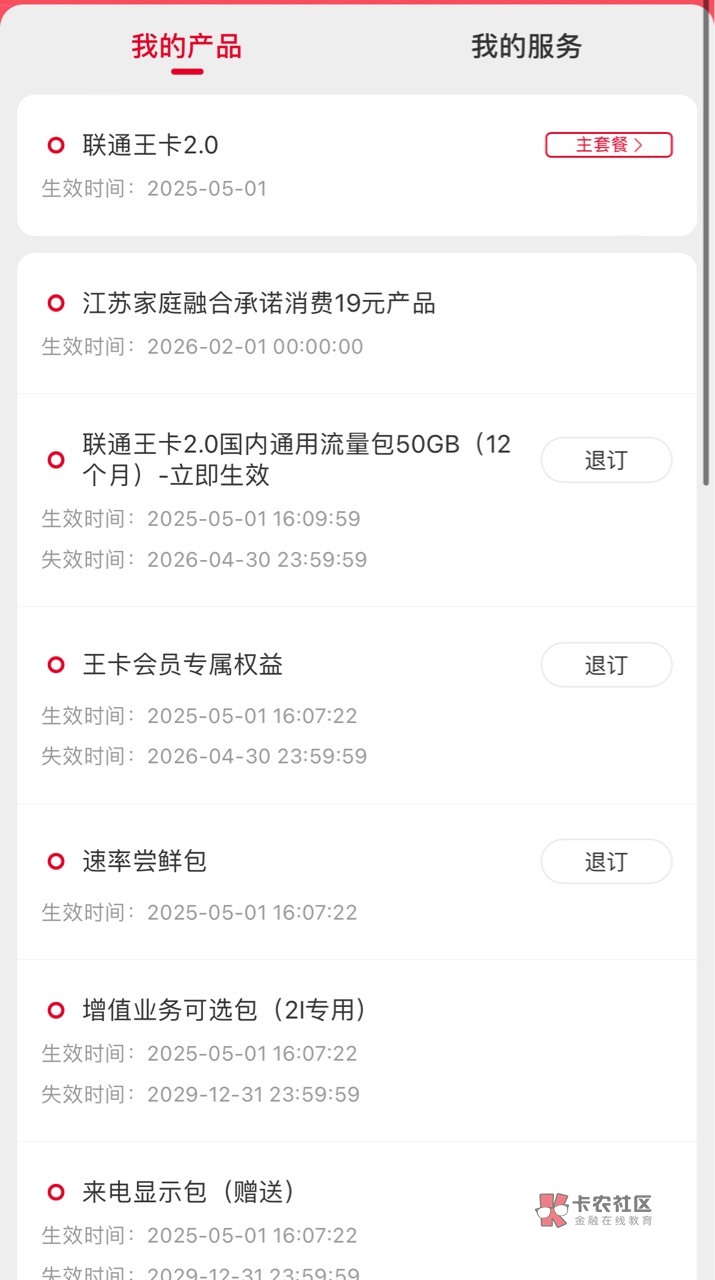
Task: Select the 我的产品 tab
Action: pyautogui.click(x=187, y=47)
